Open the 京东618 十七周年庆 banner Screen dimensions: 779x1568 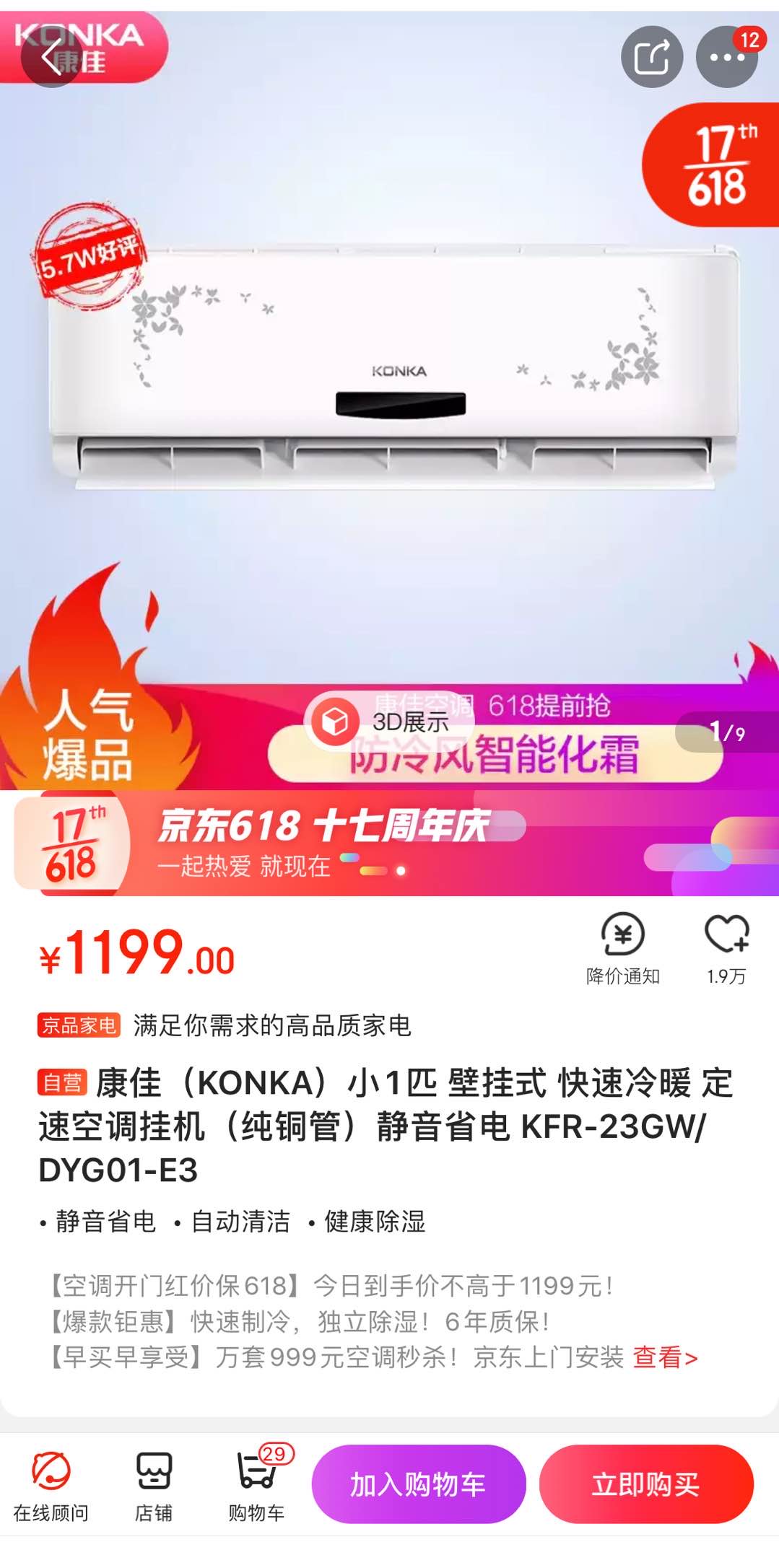click(389, 844)
